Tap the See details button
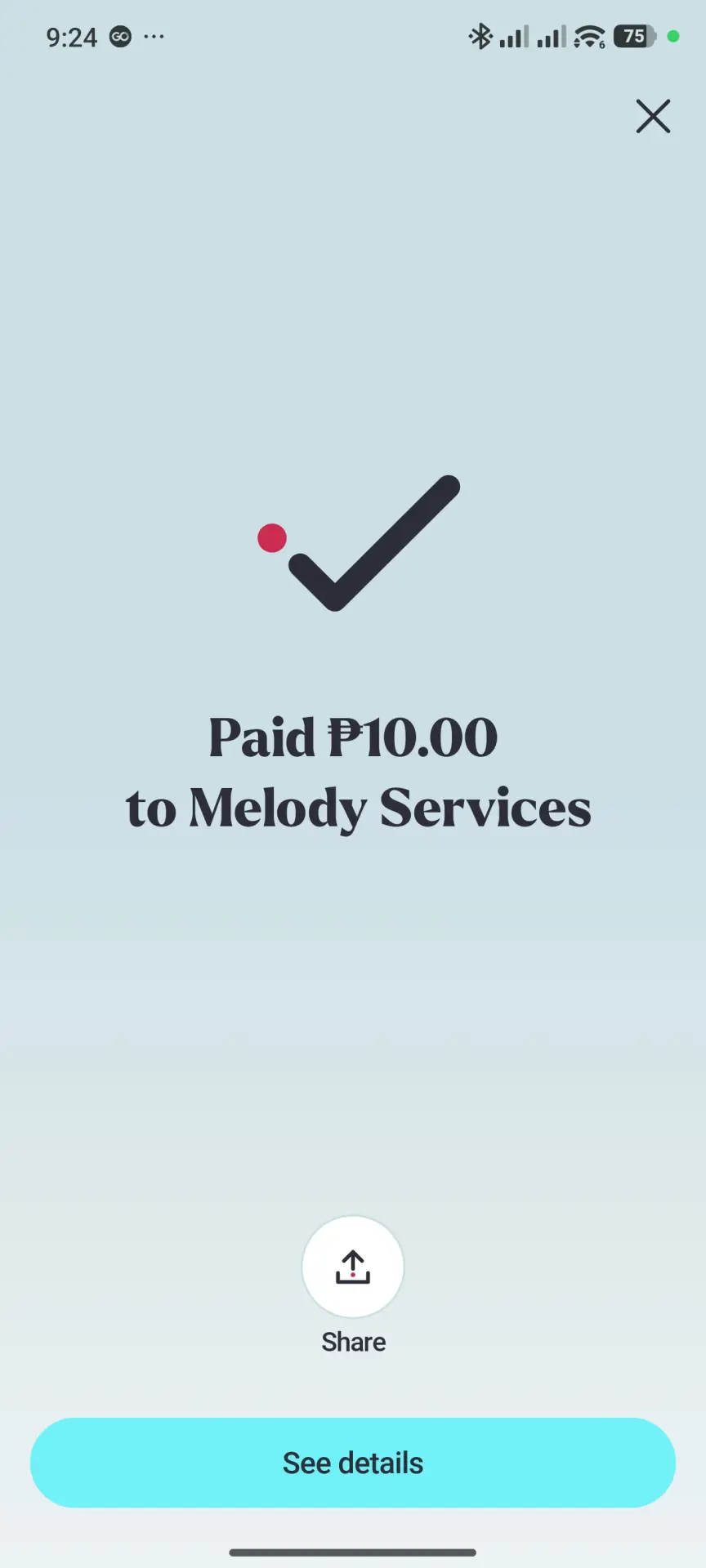The width and height of the screenshot is (706, 1568). click(x=353, y=1463)
